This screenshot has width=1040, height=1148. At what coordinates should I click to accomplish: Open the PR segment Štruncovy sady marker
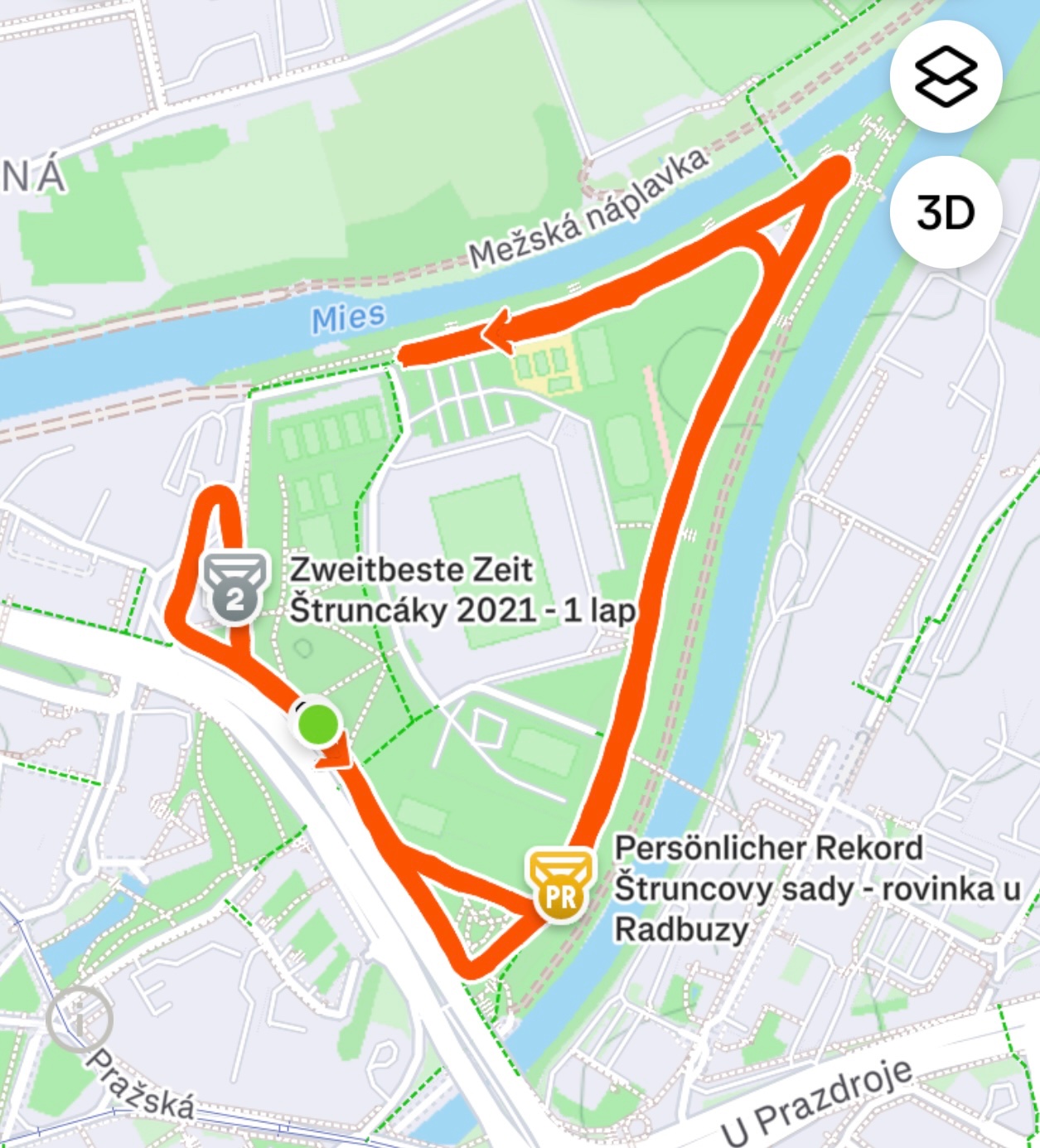(562, 885)
